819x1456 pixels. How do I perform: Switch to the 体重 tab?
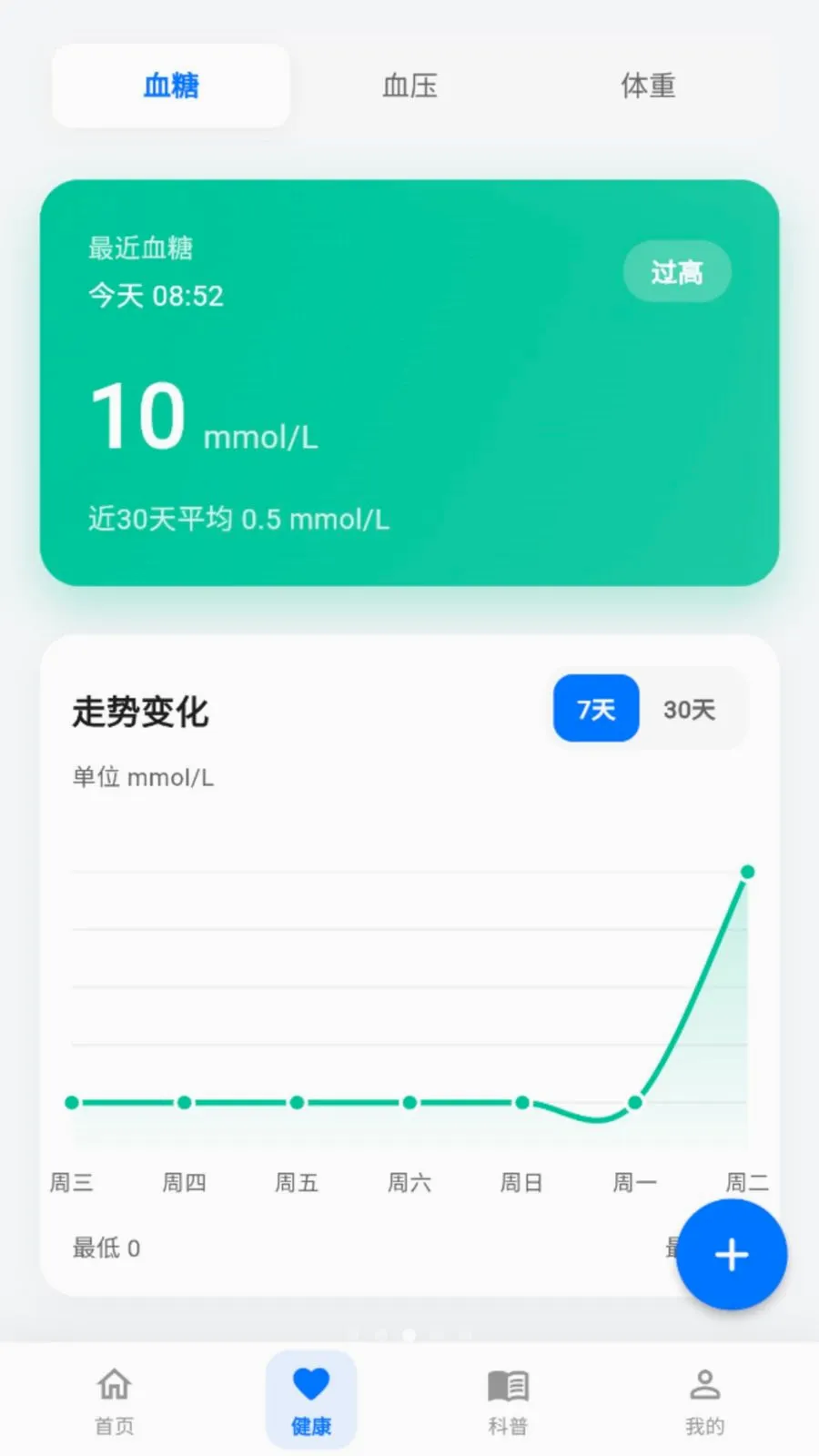point(648,86)
